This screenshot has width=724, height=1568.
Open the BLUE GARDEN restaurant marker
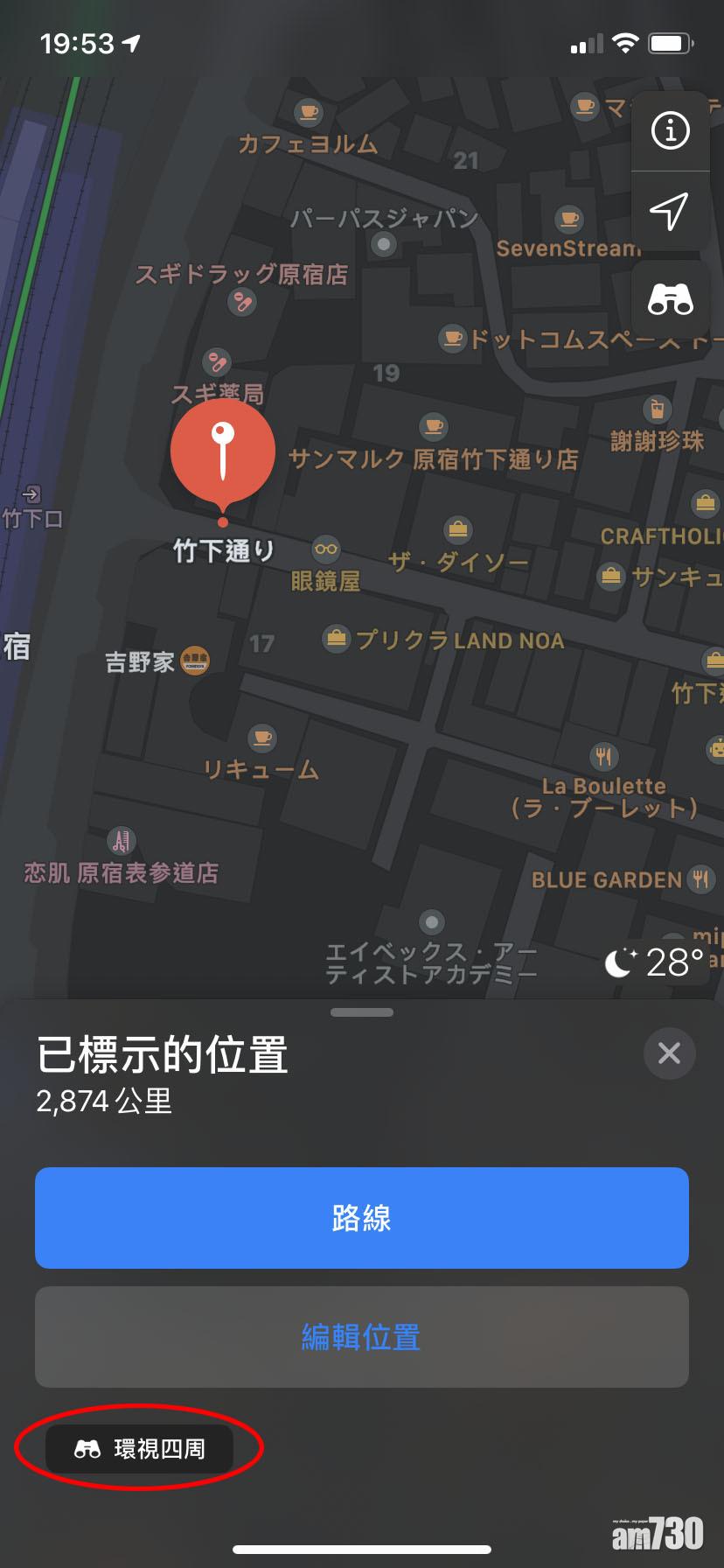point(700,878)
